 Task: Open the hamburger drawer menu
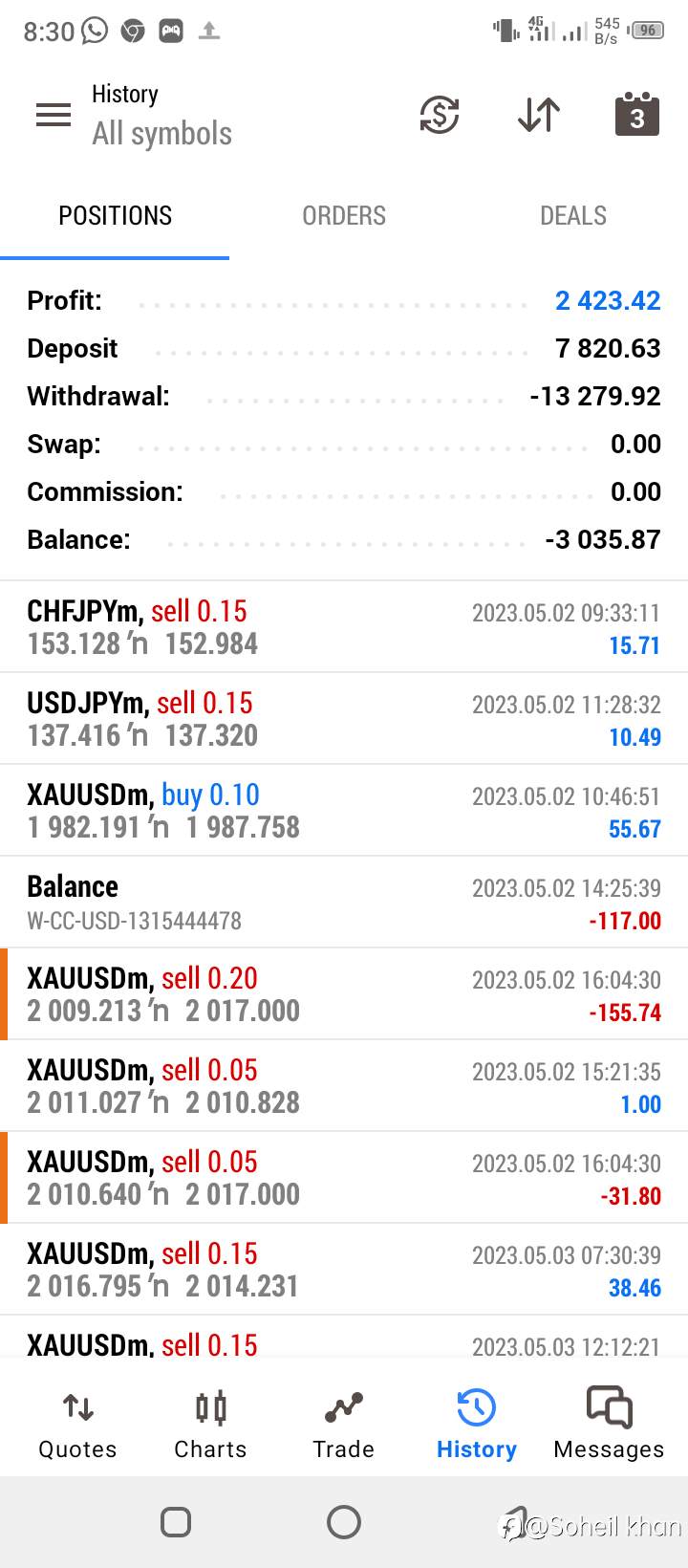click(x=54, y=115)
